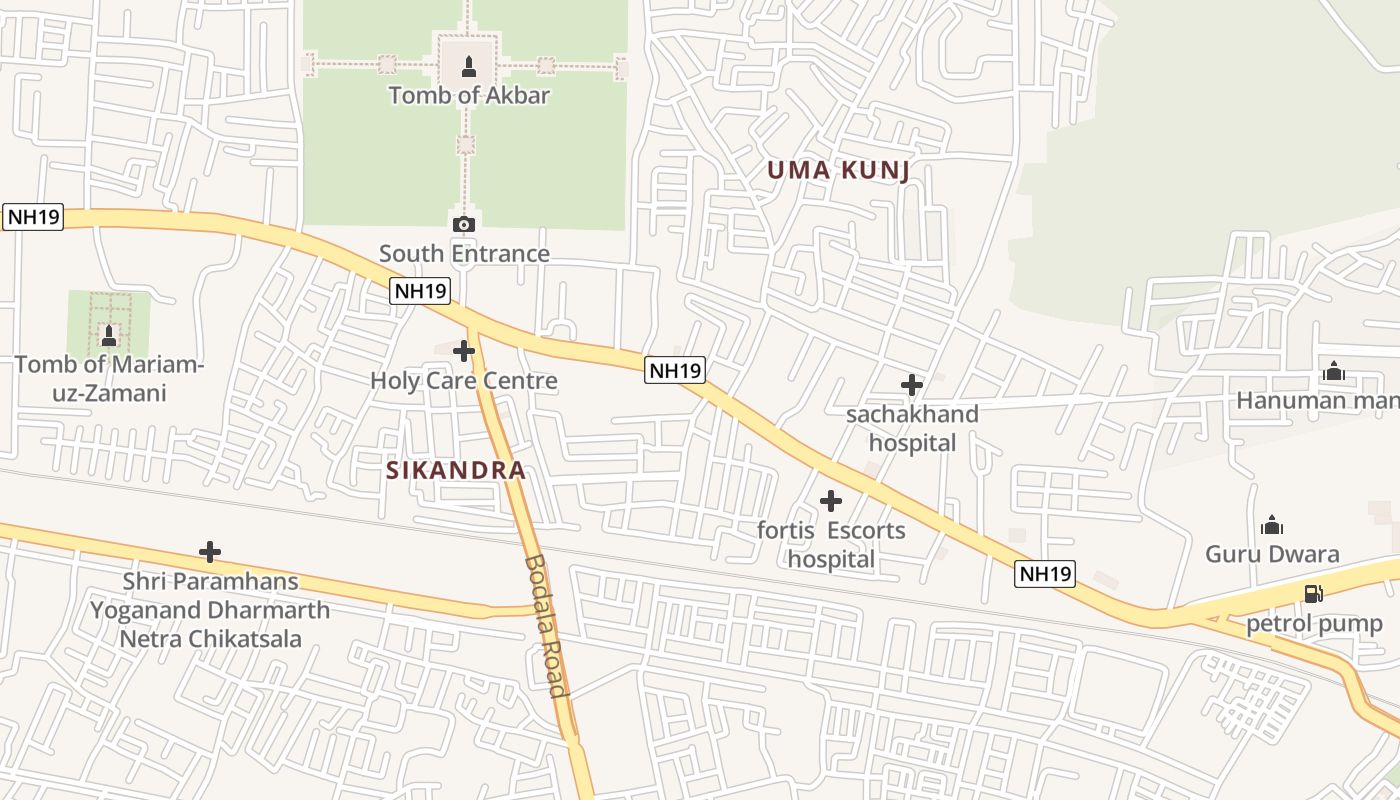This screenshot has height=800, width=1400.
Task: Open Holy Care Centre marker
Action: (x=464, y=351)
